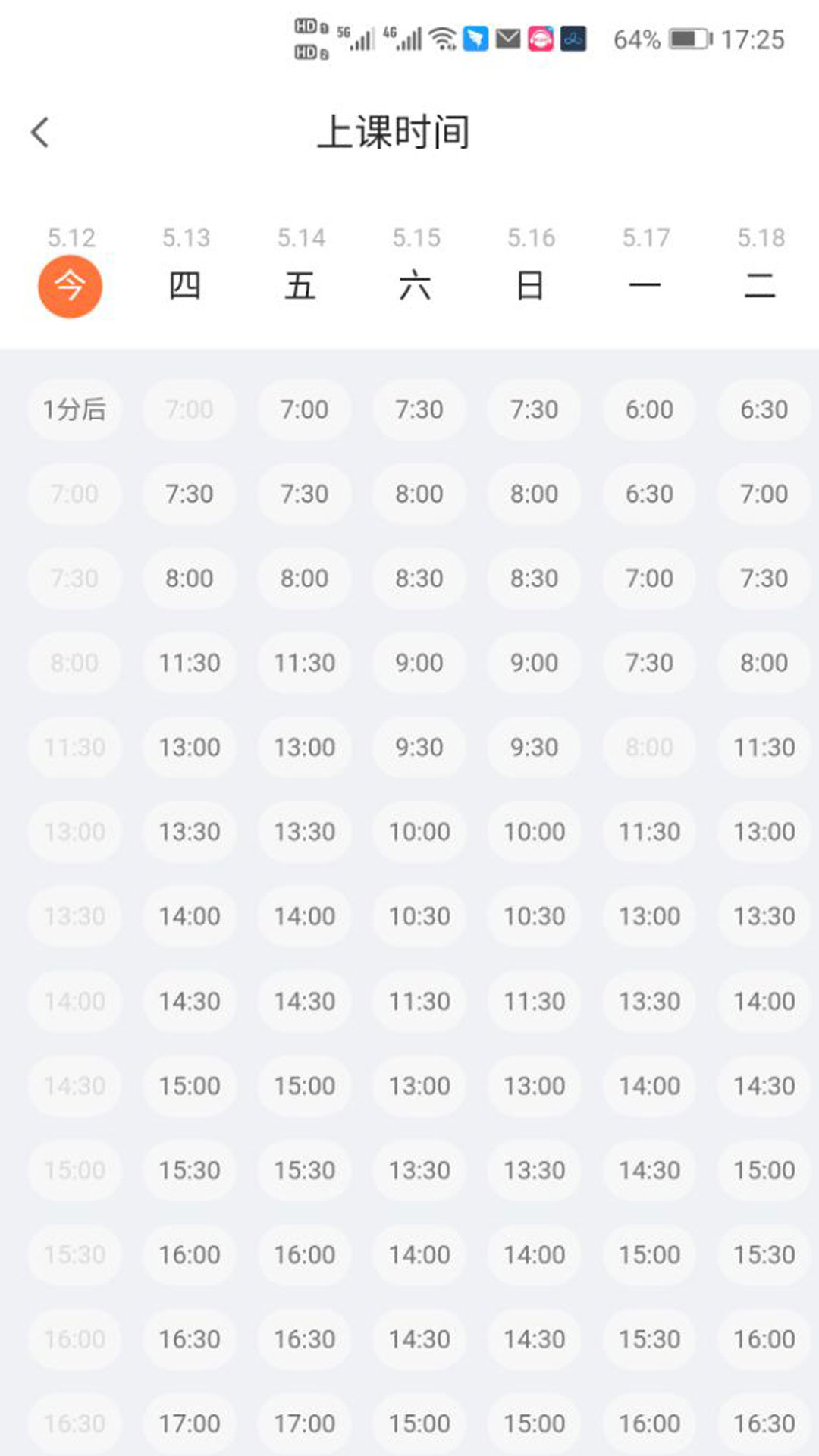Select 7:00 on Friday 5.14
Screen dimensions: 819x1456
tap(304, 409)
